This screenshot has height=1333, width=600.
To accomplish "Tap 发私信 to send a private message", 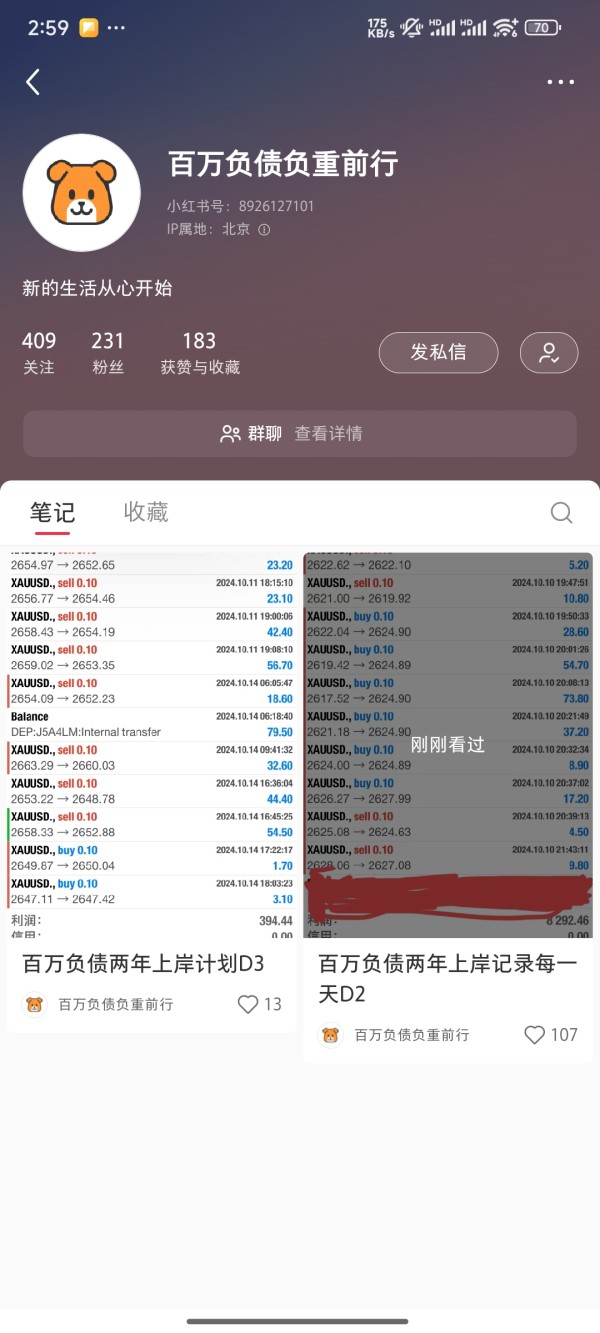I will tap(438, 352).
